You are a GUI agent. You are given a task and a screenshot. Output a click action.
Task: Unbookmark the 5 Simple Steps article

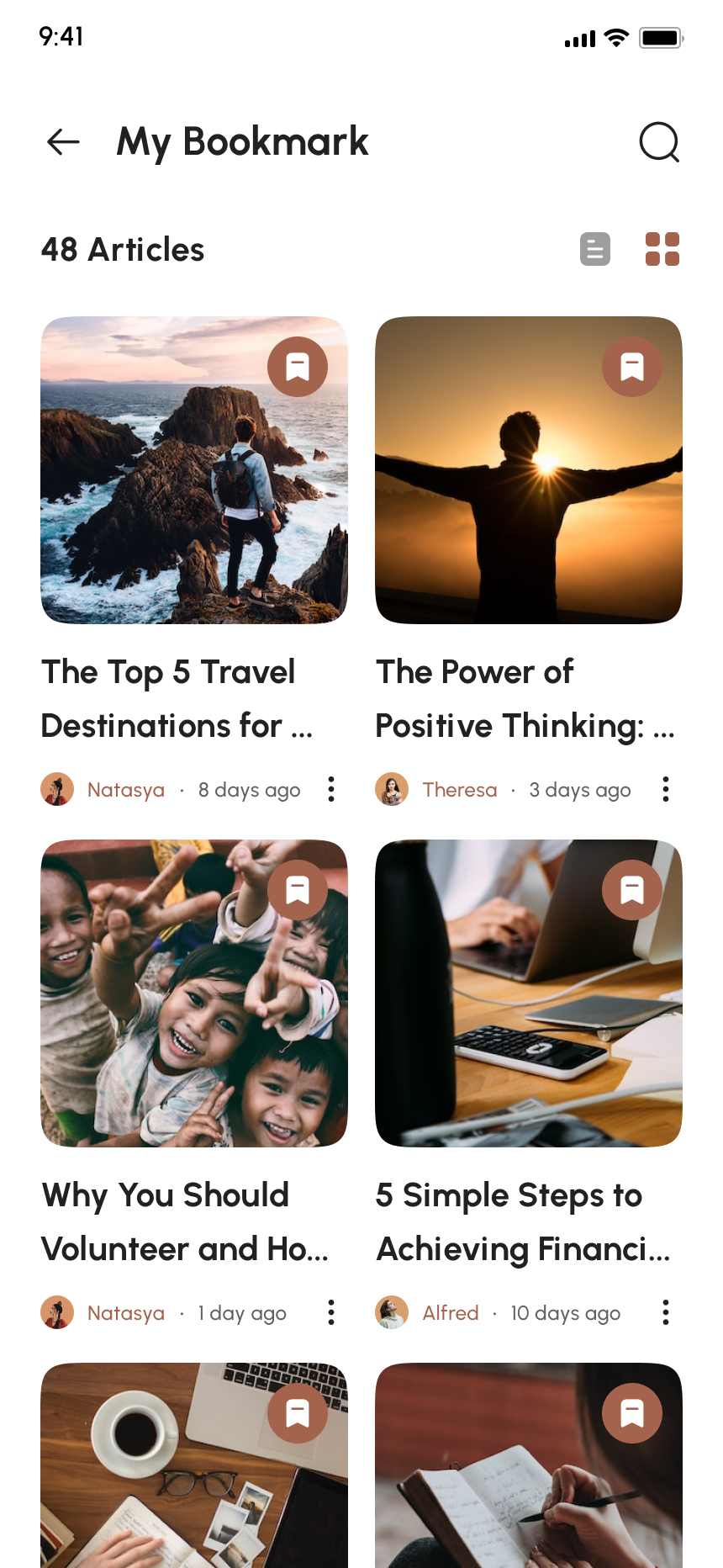[632, 890]
